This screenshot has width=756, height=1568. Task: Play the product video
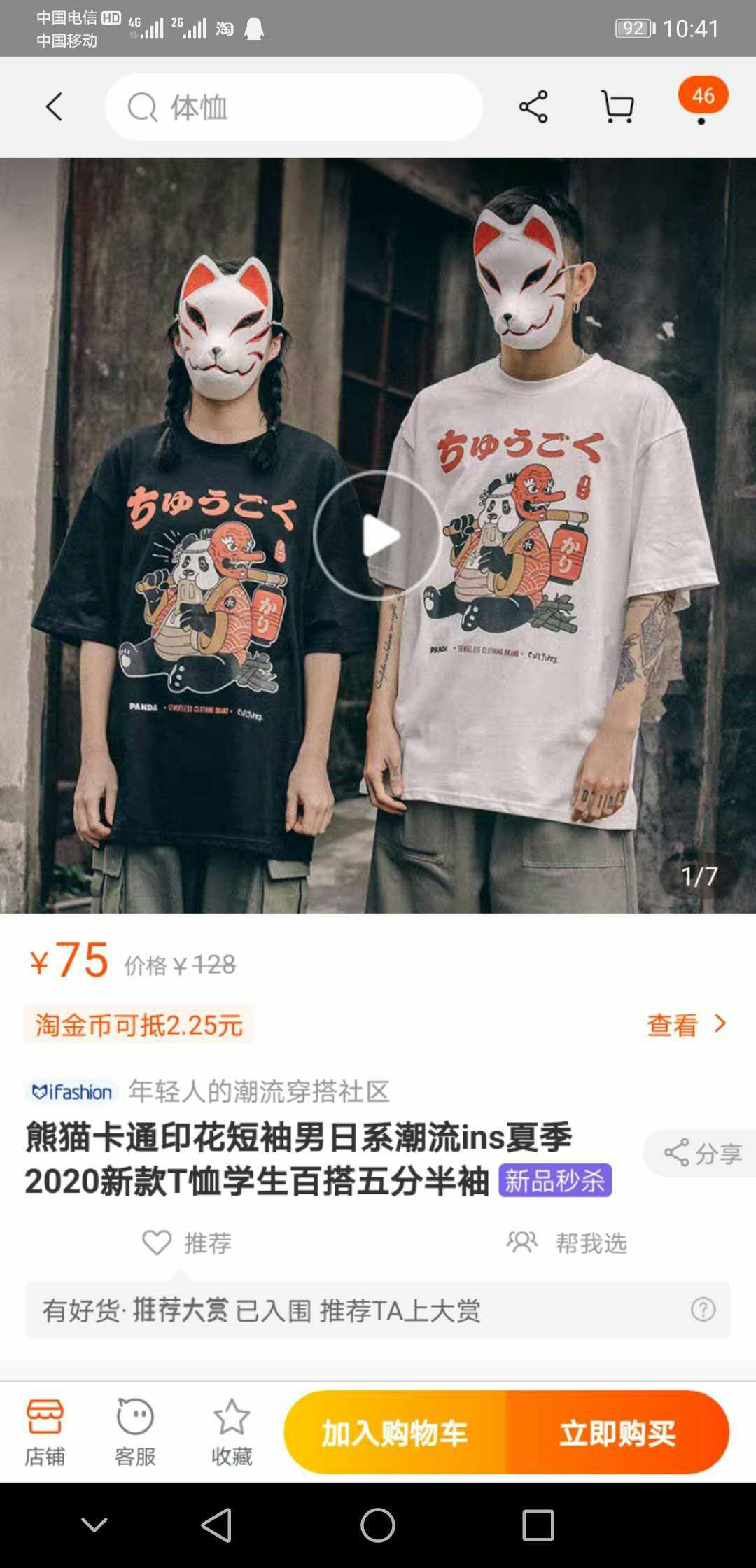point(378,535)
